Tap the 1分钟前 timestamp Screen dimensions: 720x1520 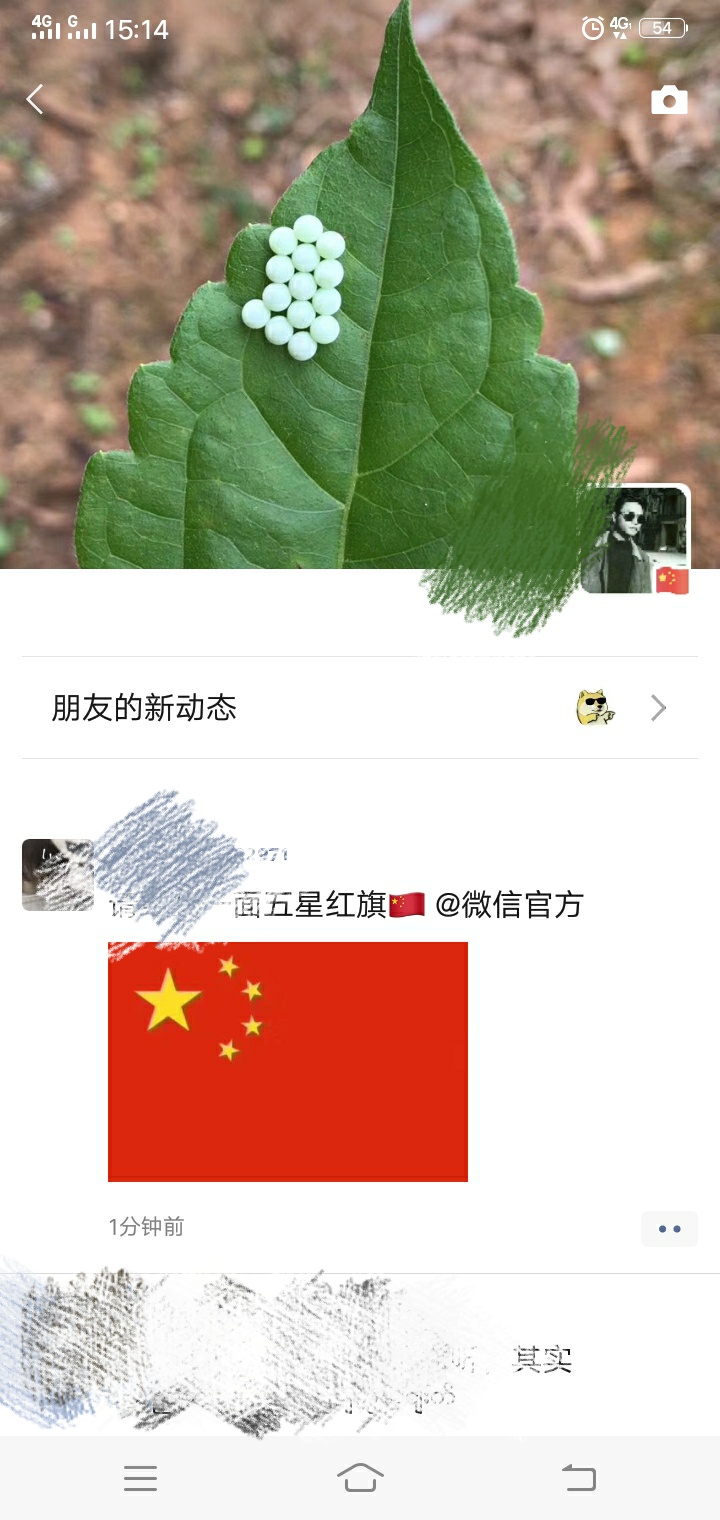pyautogui.click(x=144, y=1228)
